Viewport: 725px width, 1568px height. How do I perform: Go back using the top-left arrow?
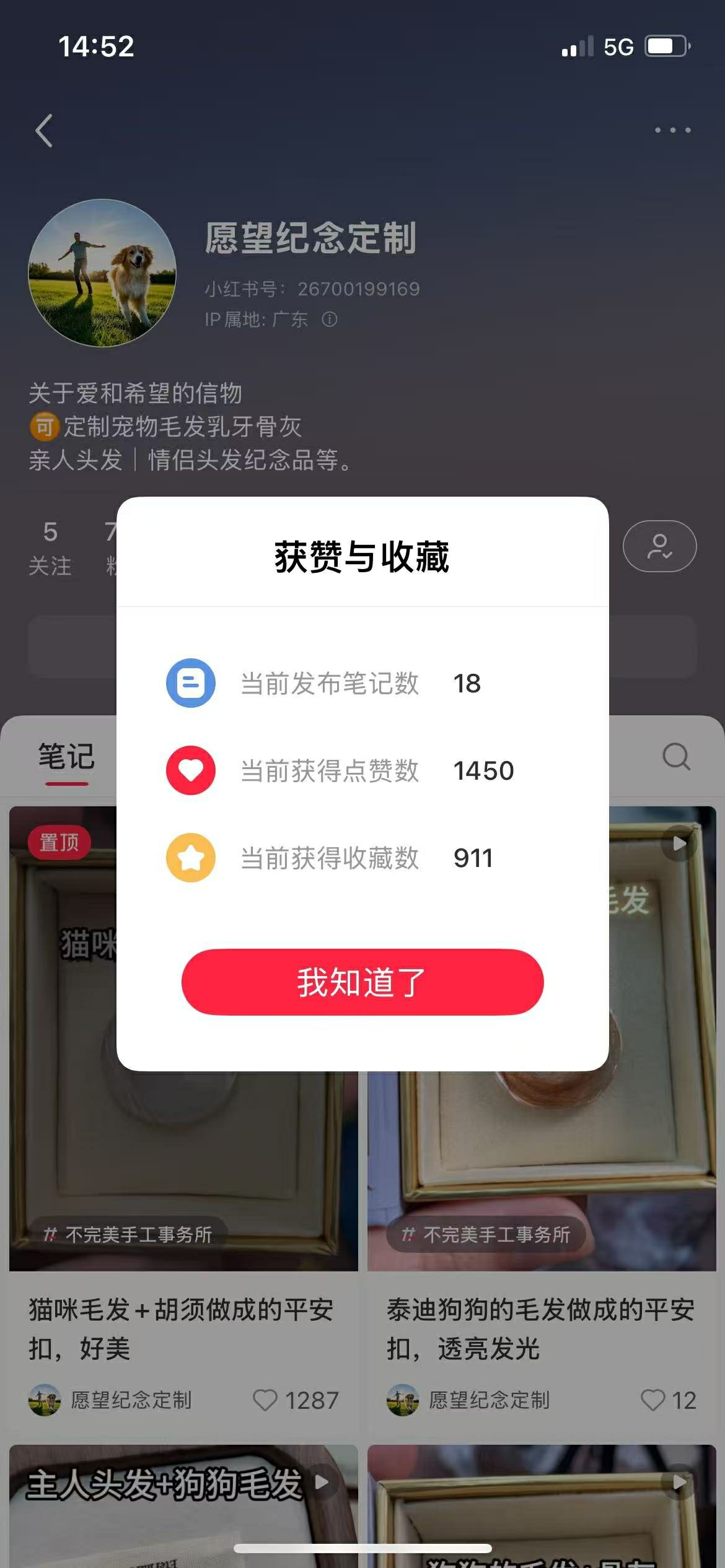[44, 131]
